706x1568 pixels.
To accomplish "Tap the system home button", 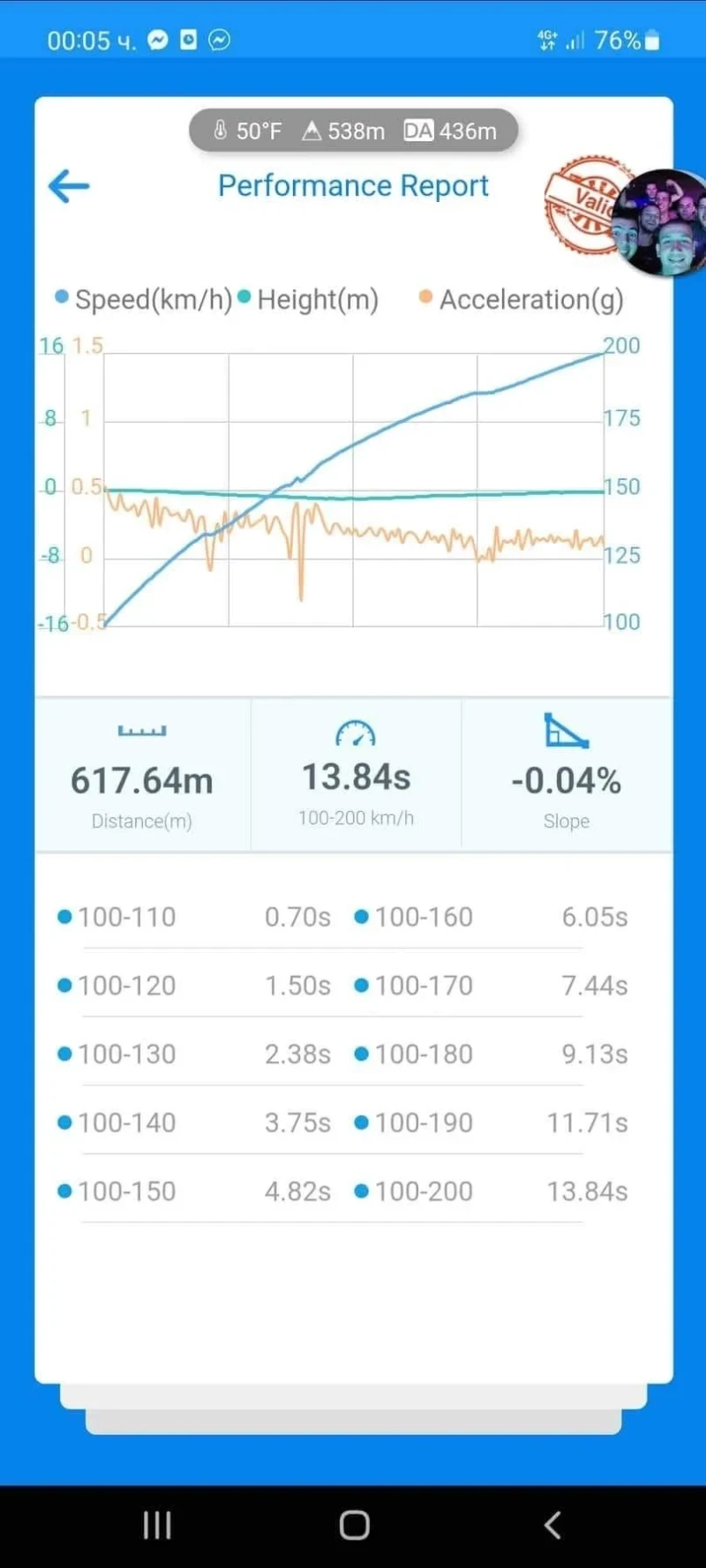I will (x=354, y=1525).
